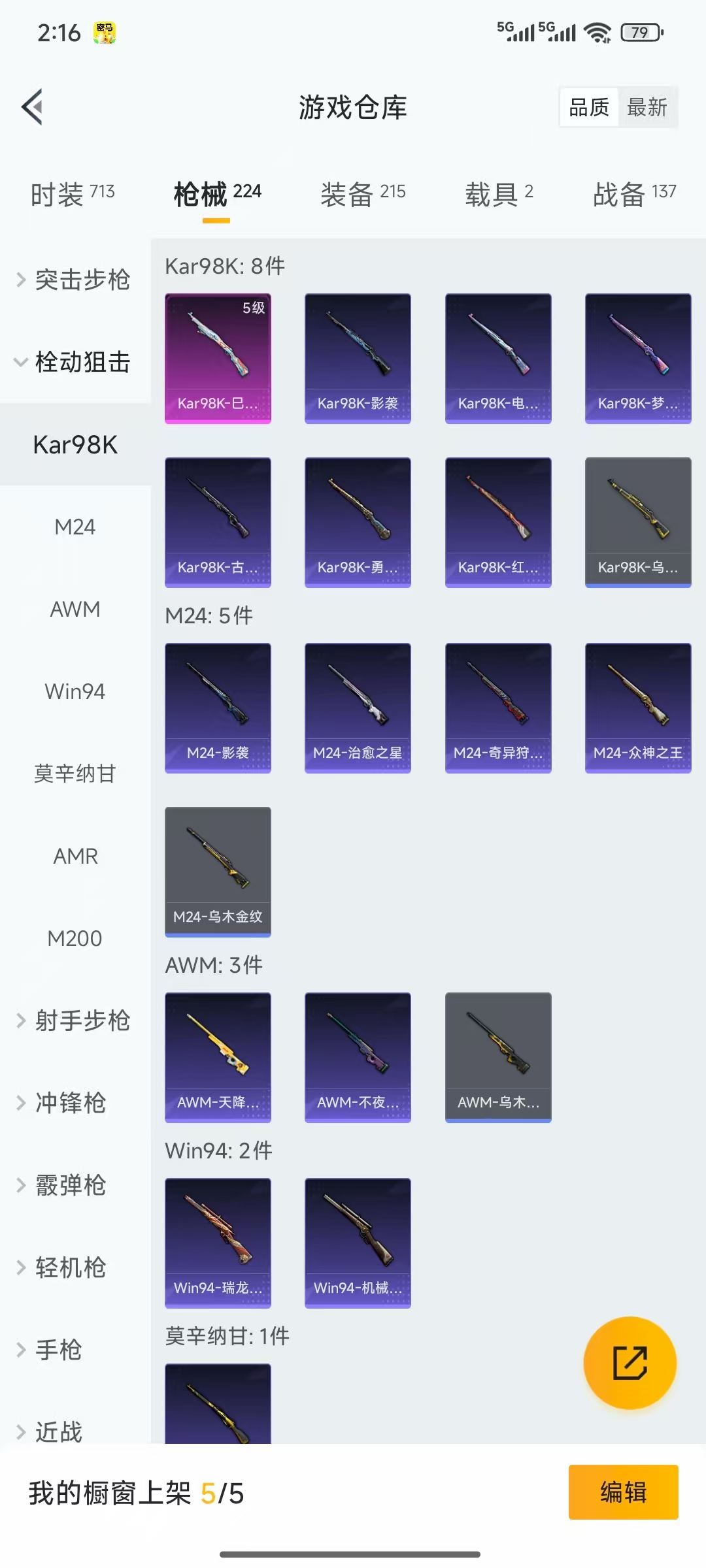706x1568 pixels.
Task: Select AWM in the sidebar
Action: point(75,609)
